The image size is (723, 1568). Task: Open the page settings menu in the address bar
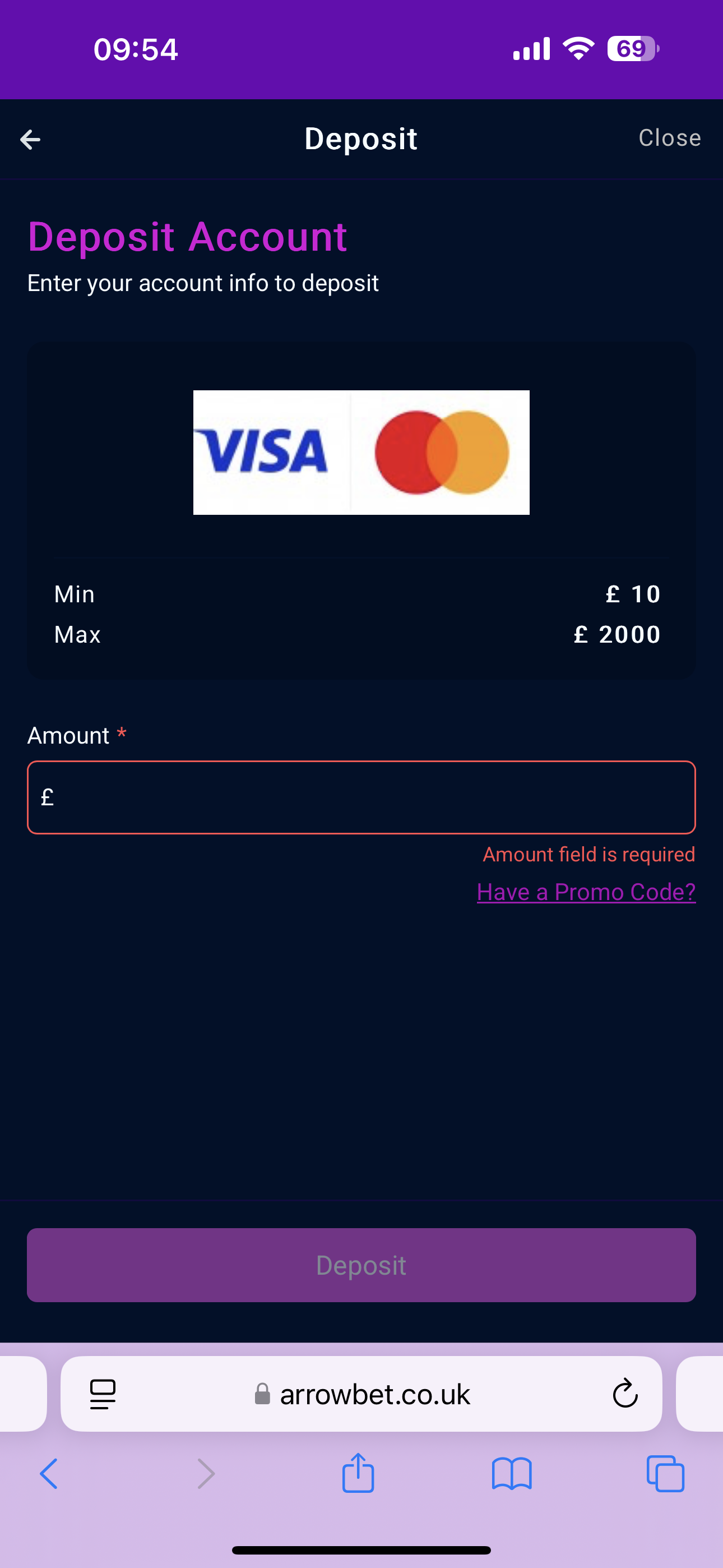point(102,1395)
